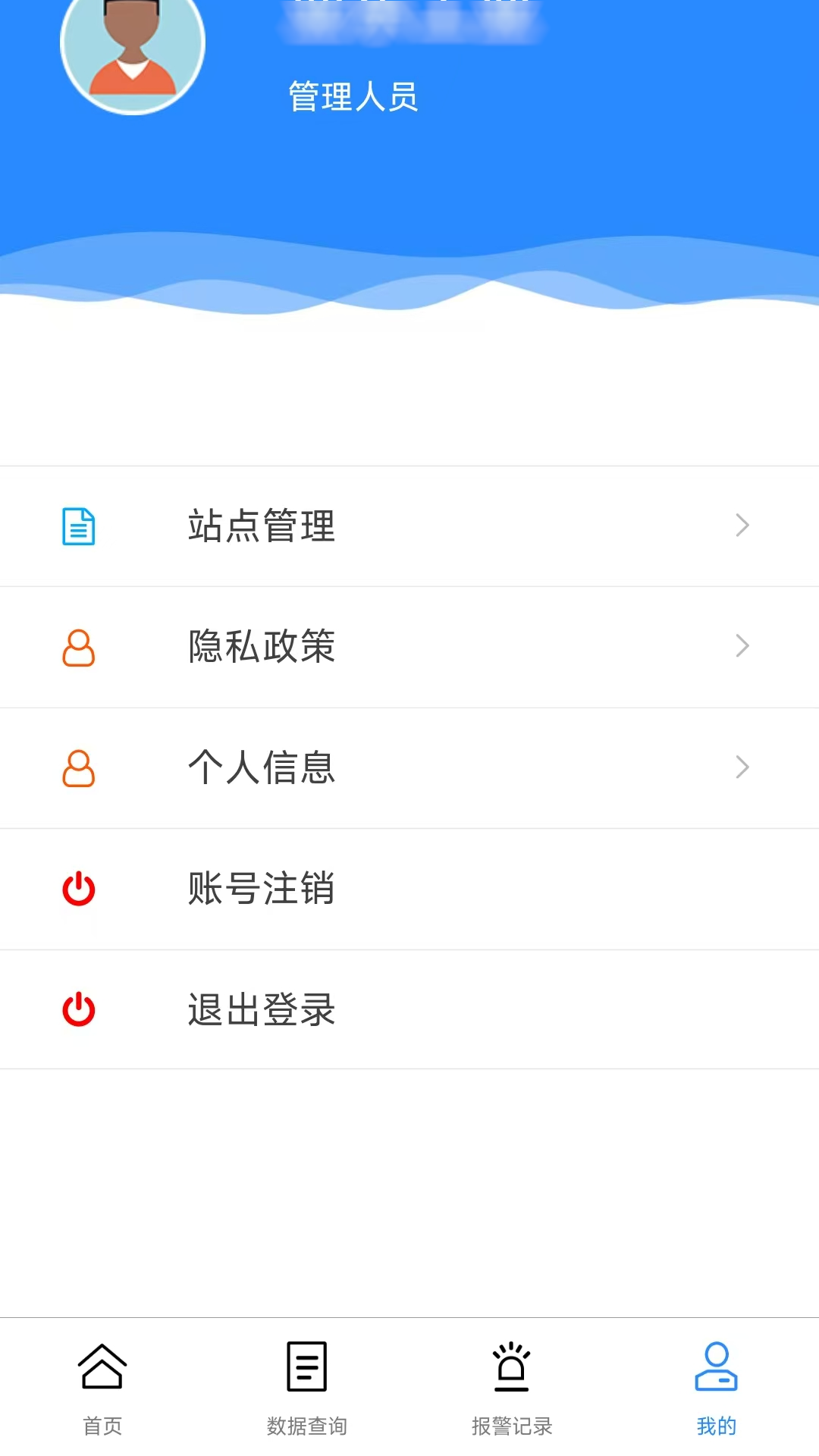Viewport: 819px width, 1456px height.
Task: Click the 管理人员 role label
Action: [x=353, y=95]
